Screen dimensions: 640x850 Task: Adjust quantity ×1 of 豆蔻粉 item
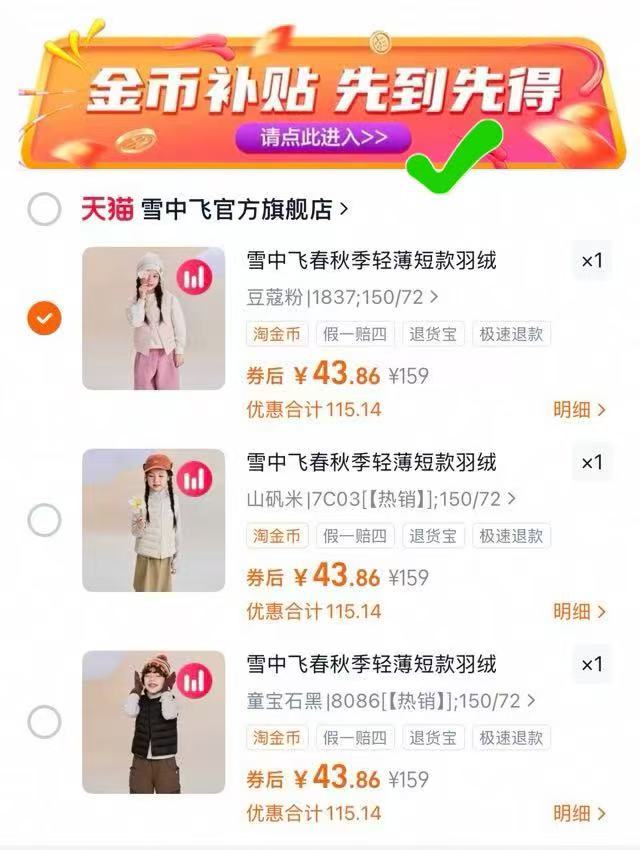(592, 261)
